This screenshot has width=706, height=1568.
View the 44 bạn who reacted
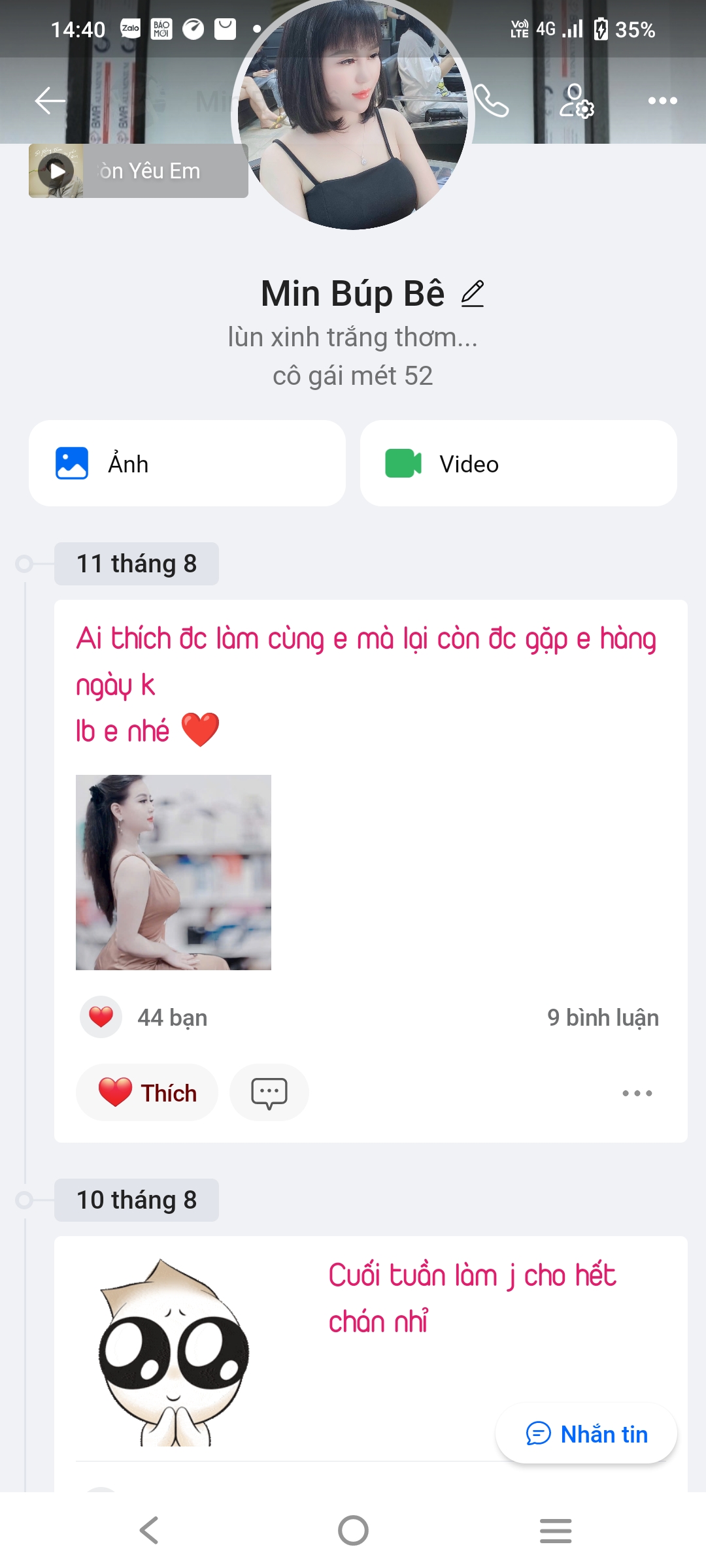[x=171, y=1018]
